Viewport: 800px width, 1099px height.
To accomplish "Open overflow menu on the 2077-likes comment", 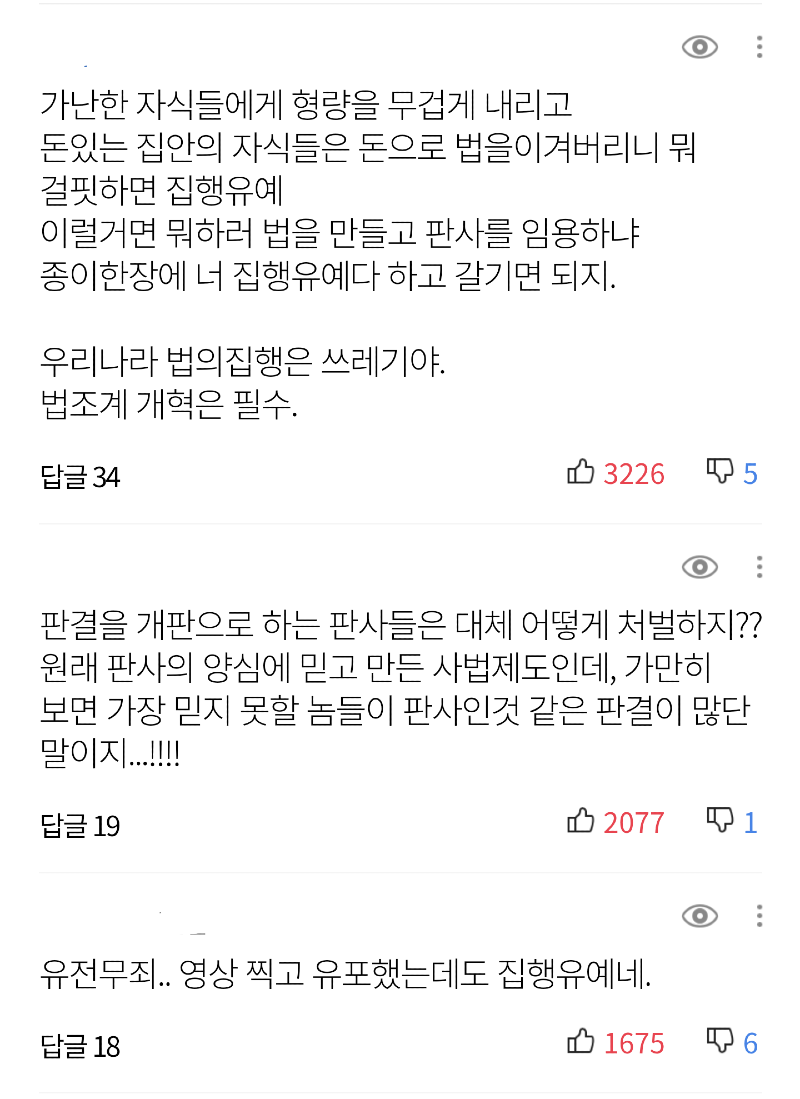I will (x=760, y=568).
